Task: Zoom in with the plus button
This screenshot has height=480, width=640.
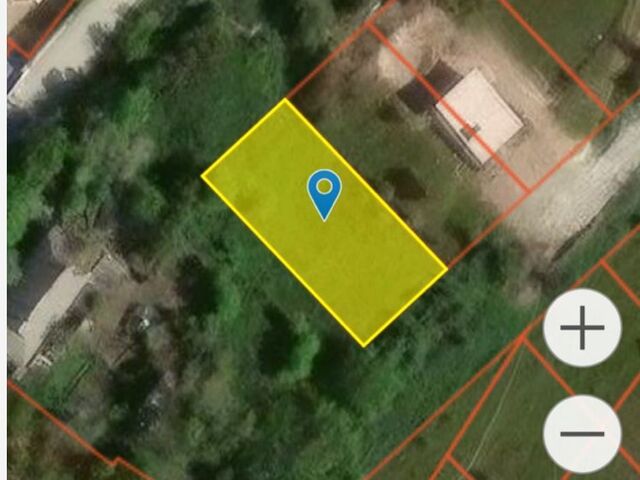Action: click(582, 327)
